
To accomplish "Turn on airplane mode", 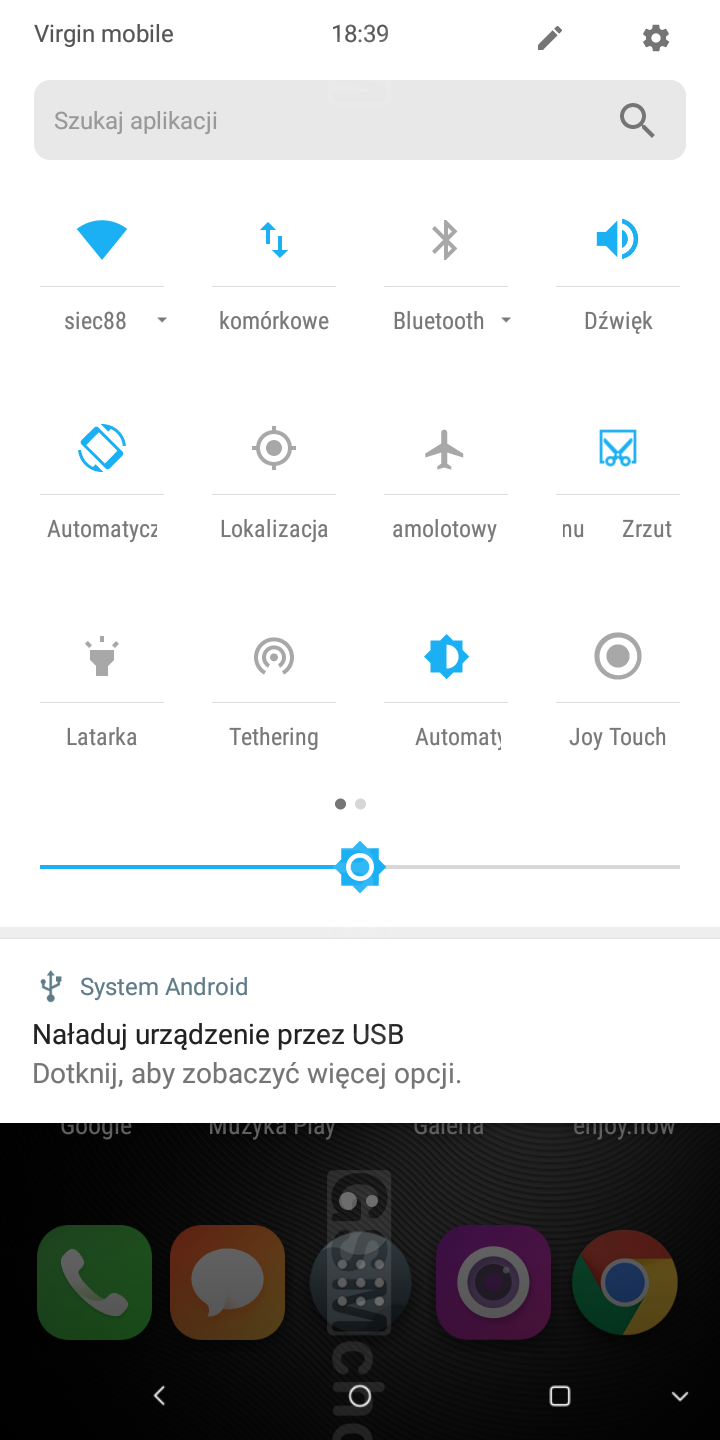I will tap(445, 448).
